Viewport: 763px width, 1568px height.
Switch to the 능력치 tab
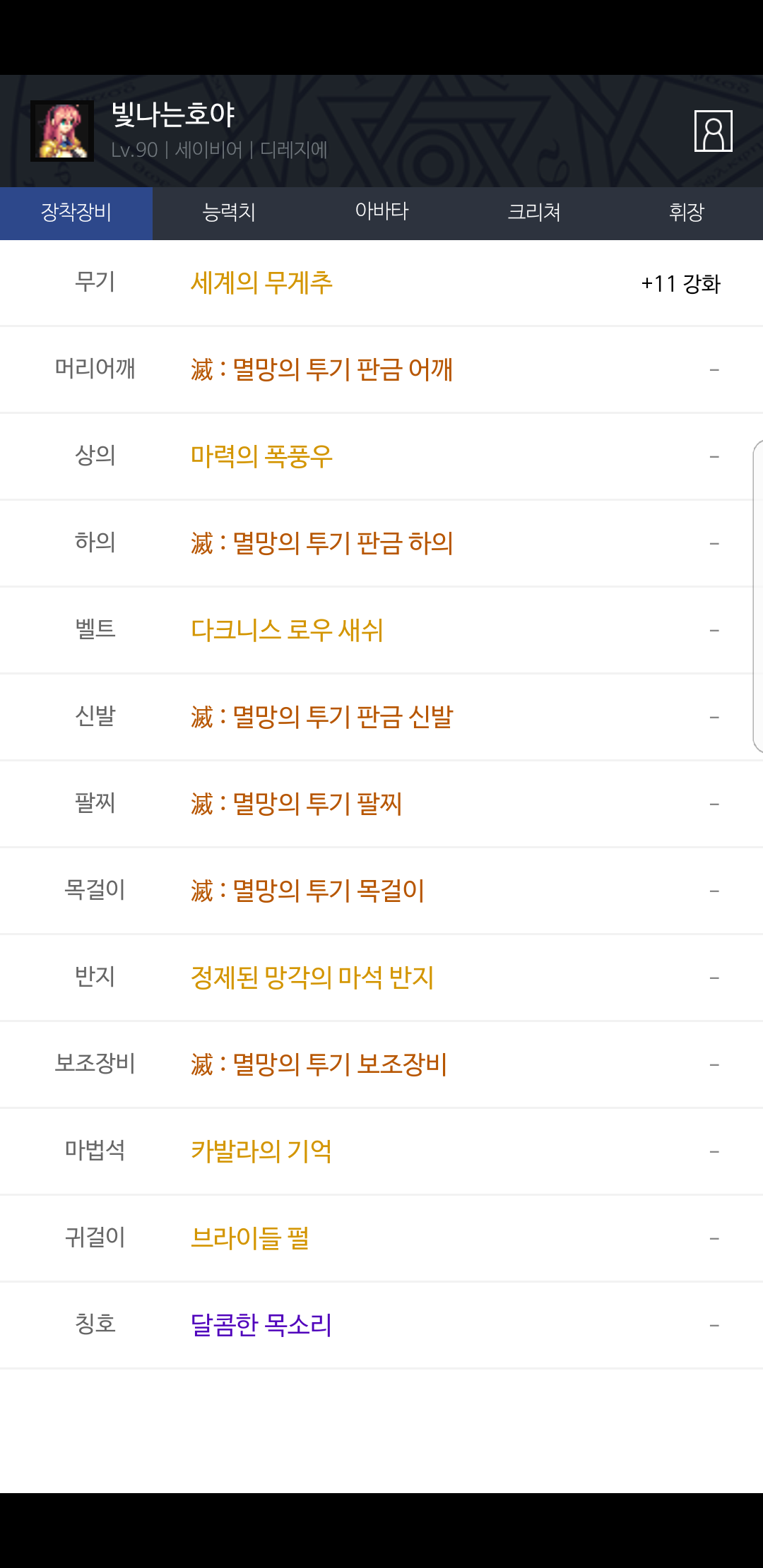[229, 213]
